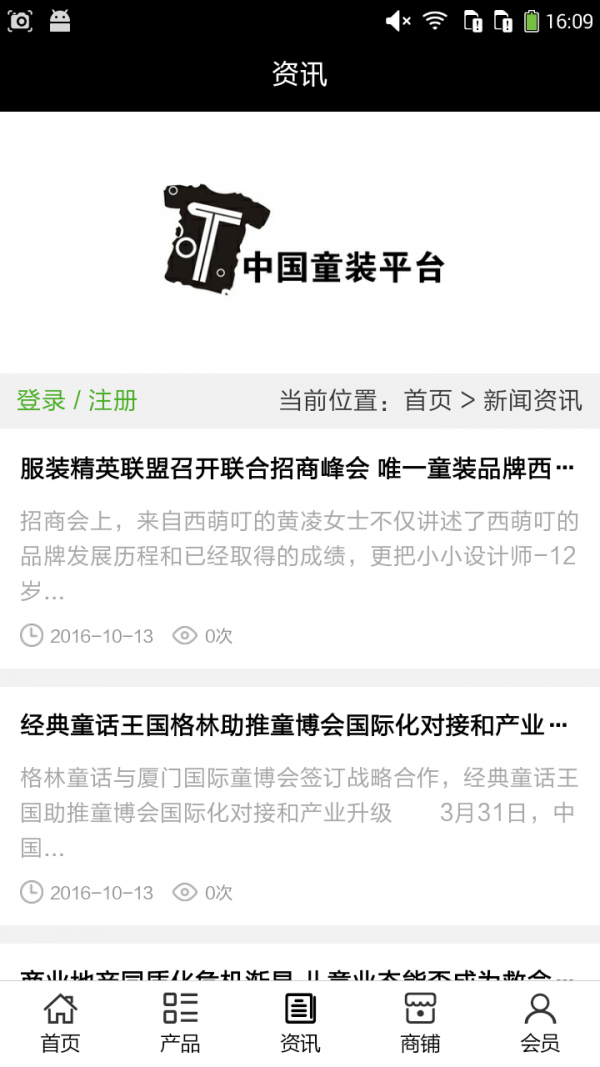600x1067 pixels.
Task: Switch to the 产品 products tab
Action: tap(180, 1022)
